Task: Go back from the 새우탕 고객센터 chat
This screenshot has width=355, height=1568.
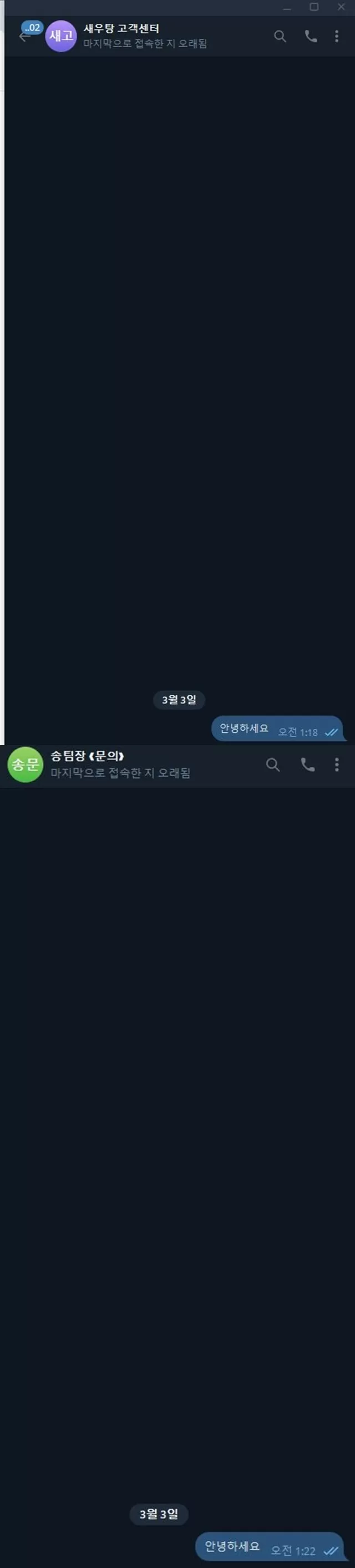Action: 24,38
